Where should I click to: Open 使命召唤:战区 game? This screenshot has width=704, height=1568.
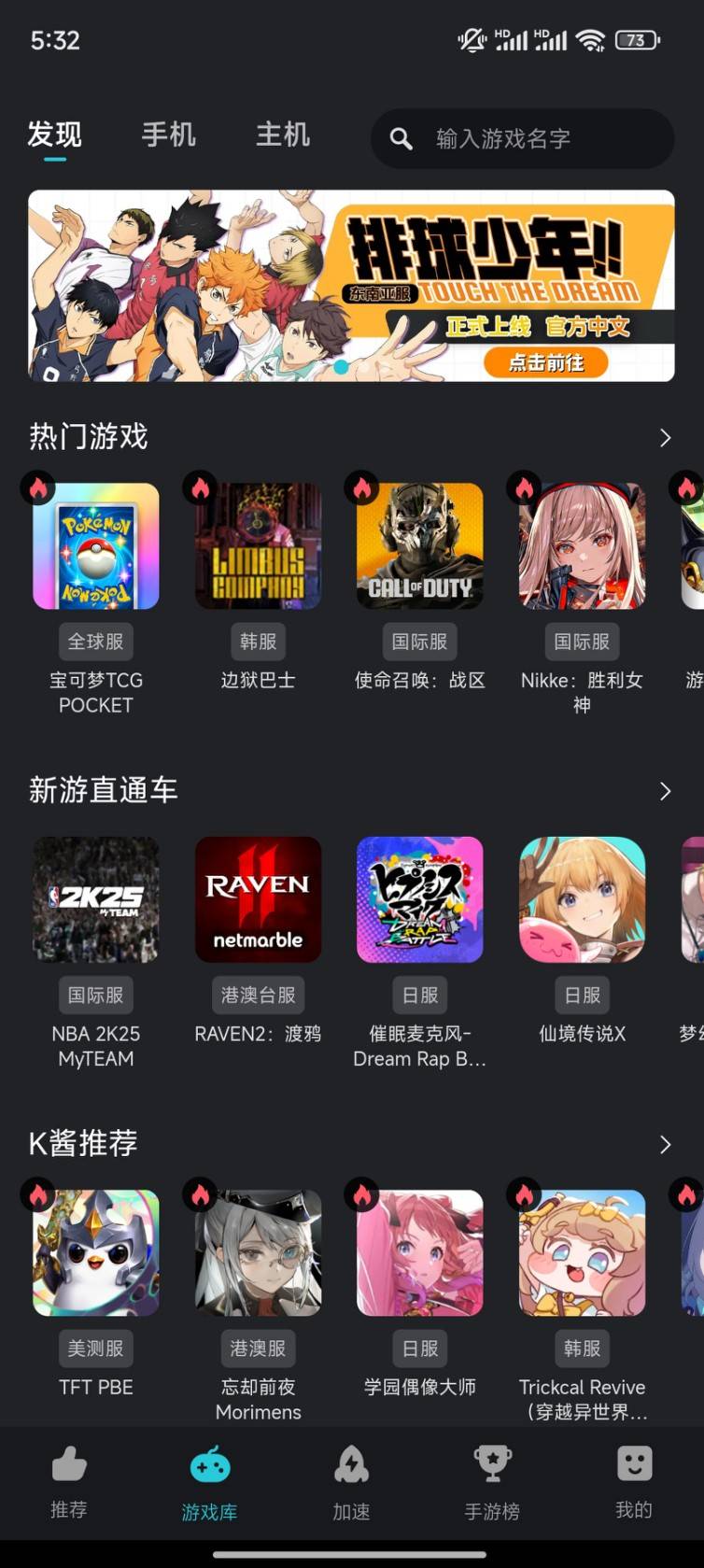[420, 546]
